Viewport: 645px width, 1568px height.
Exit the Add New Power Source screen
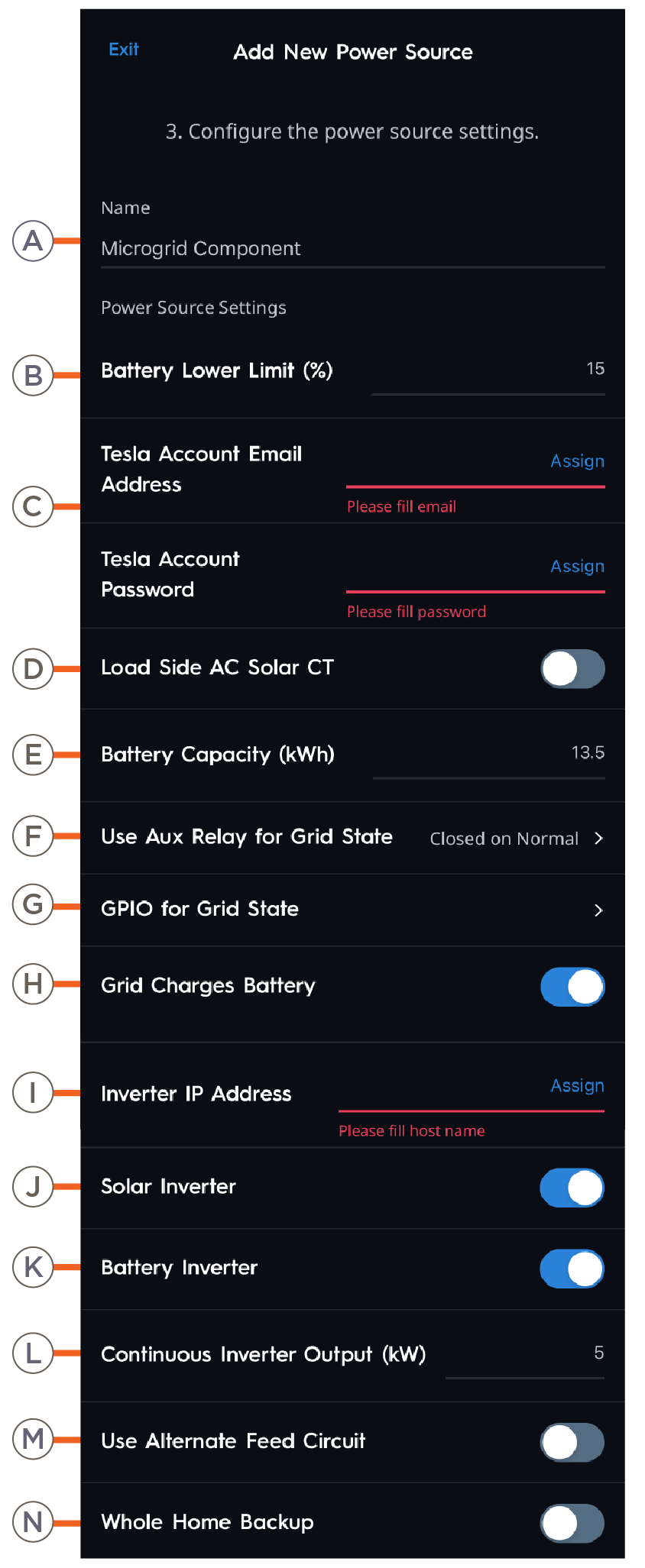123,50
